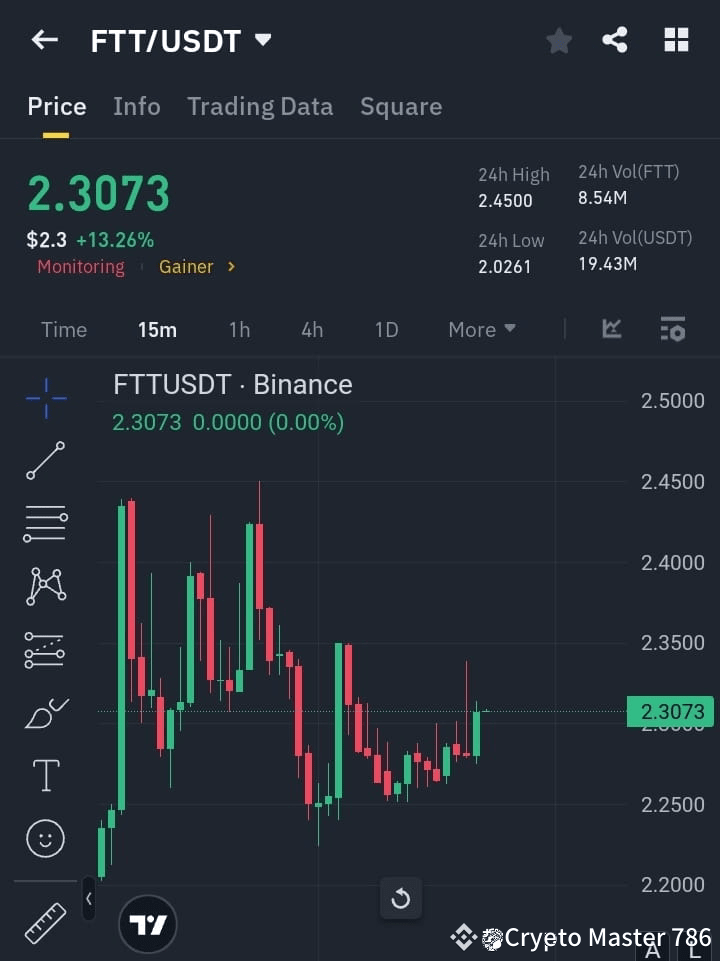Image resolution: width=720 pixels, height=961 pixels.
Task: Open the Square tab
Action: pyautogui.click(x=400, y=106)
